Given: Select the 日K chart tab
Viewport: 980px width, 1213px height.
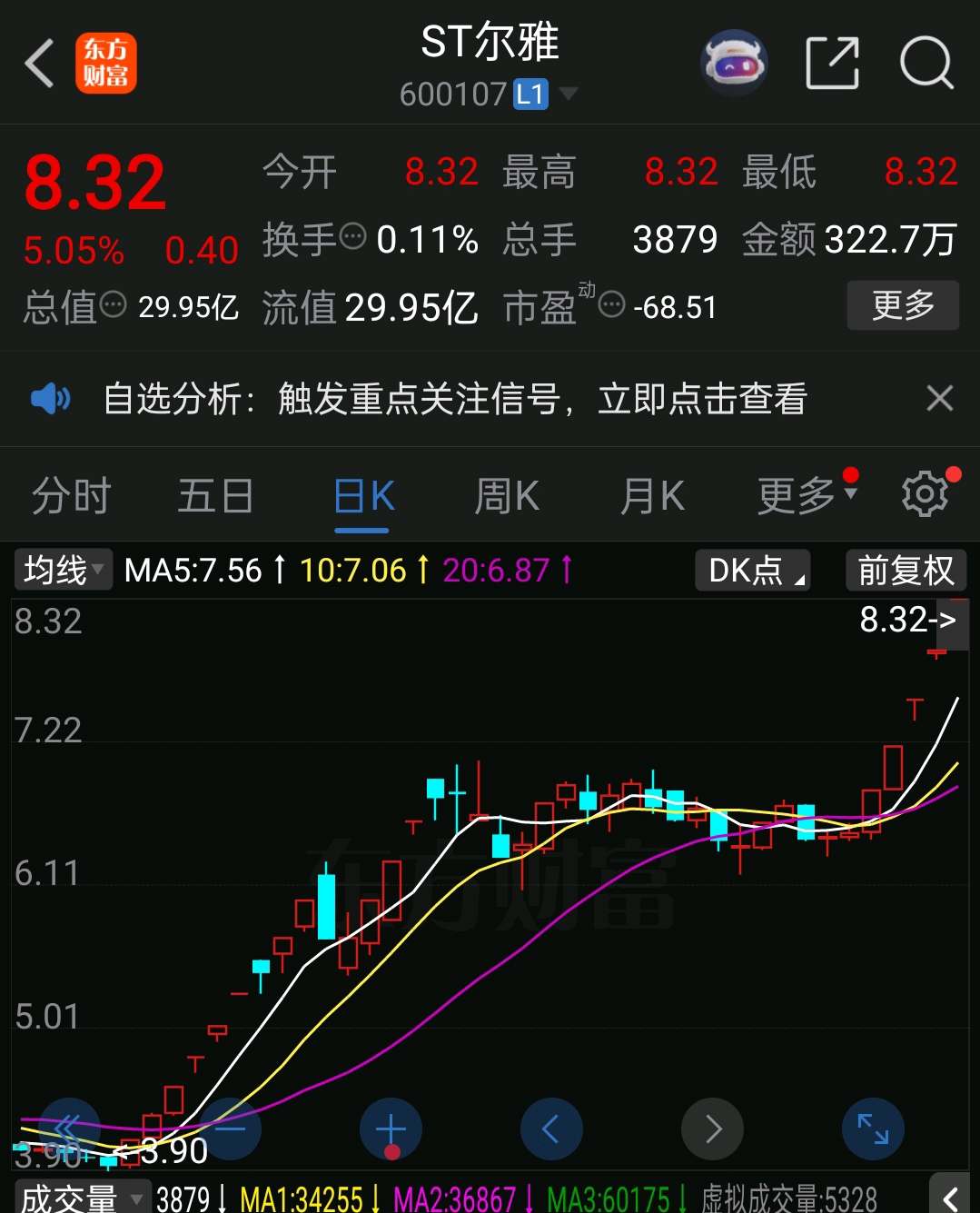Looking at the screenshot, I should click(x=363, y=497).
